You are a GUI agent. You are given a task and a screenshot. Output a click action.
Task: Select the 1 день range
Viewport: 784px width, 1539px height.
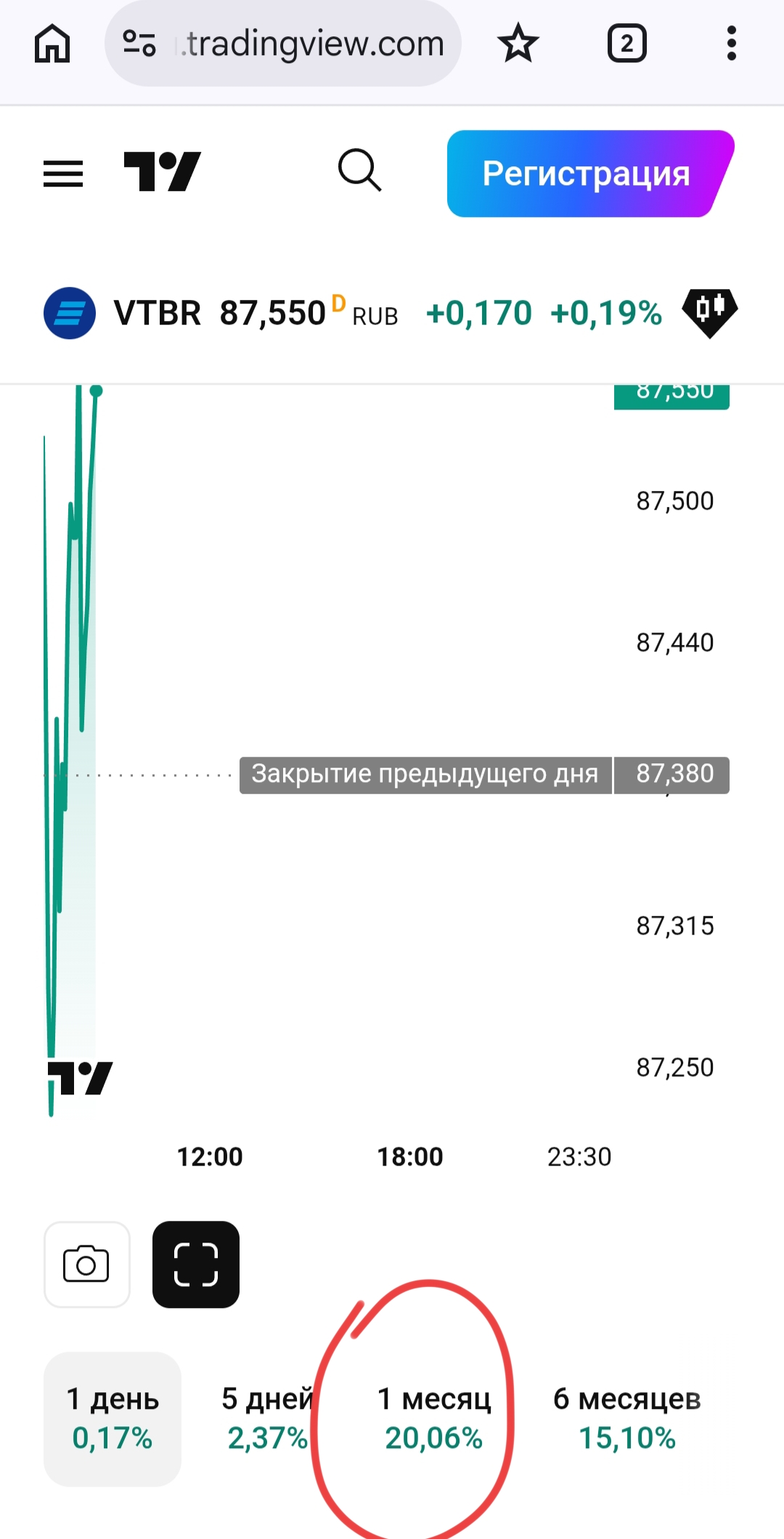tap(113, 1418)
